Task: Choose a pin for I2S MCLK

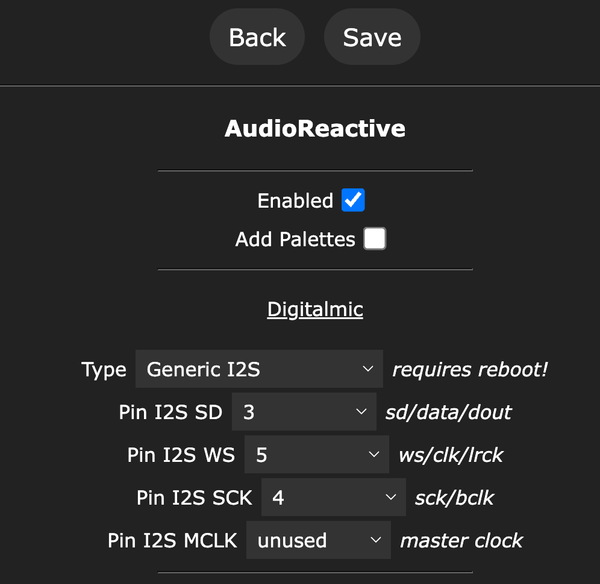Action: [319, 540]
